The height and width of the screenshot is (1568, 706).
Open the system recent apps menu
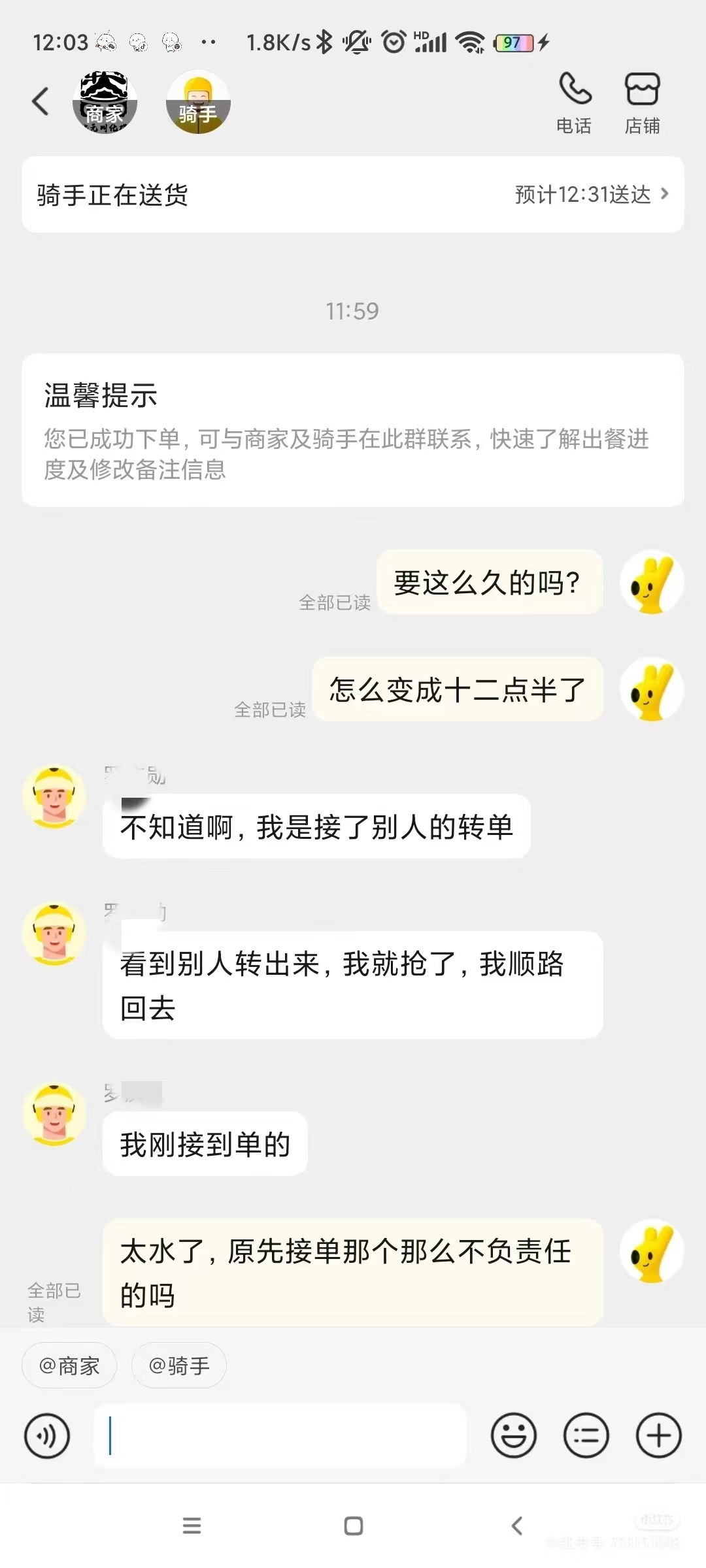tap(192, 1526)
